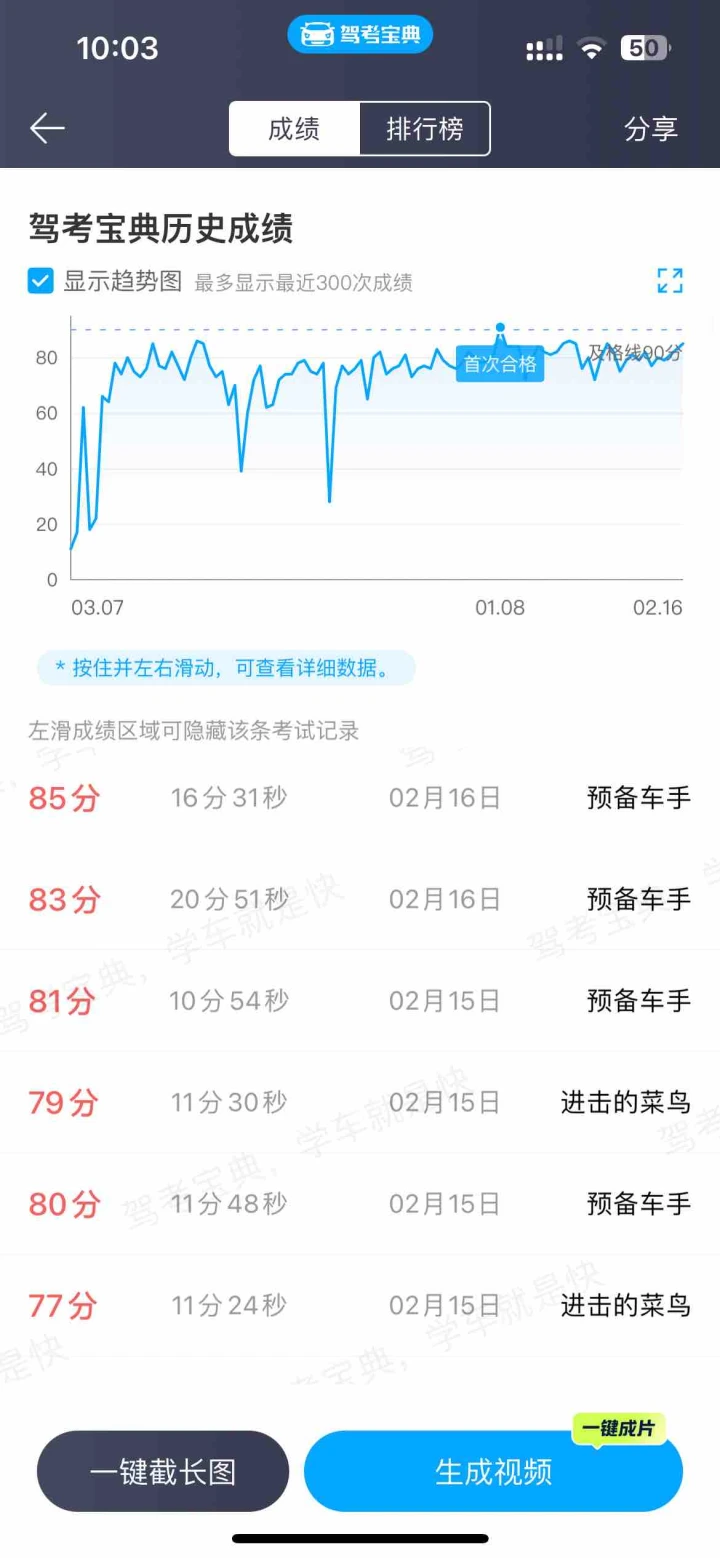This screenshot has height=1558, width=720.
Task: Tap 生成视频 to create a video
Action: (493, 1471)
